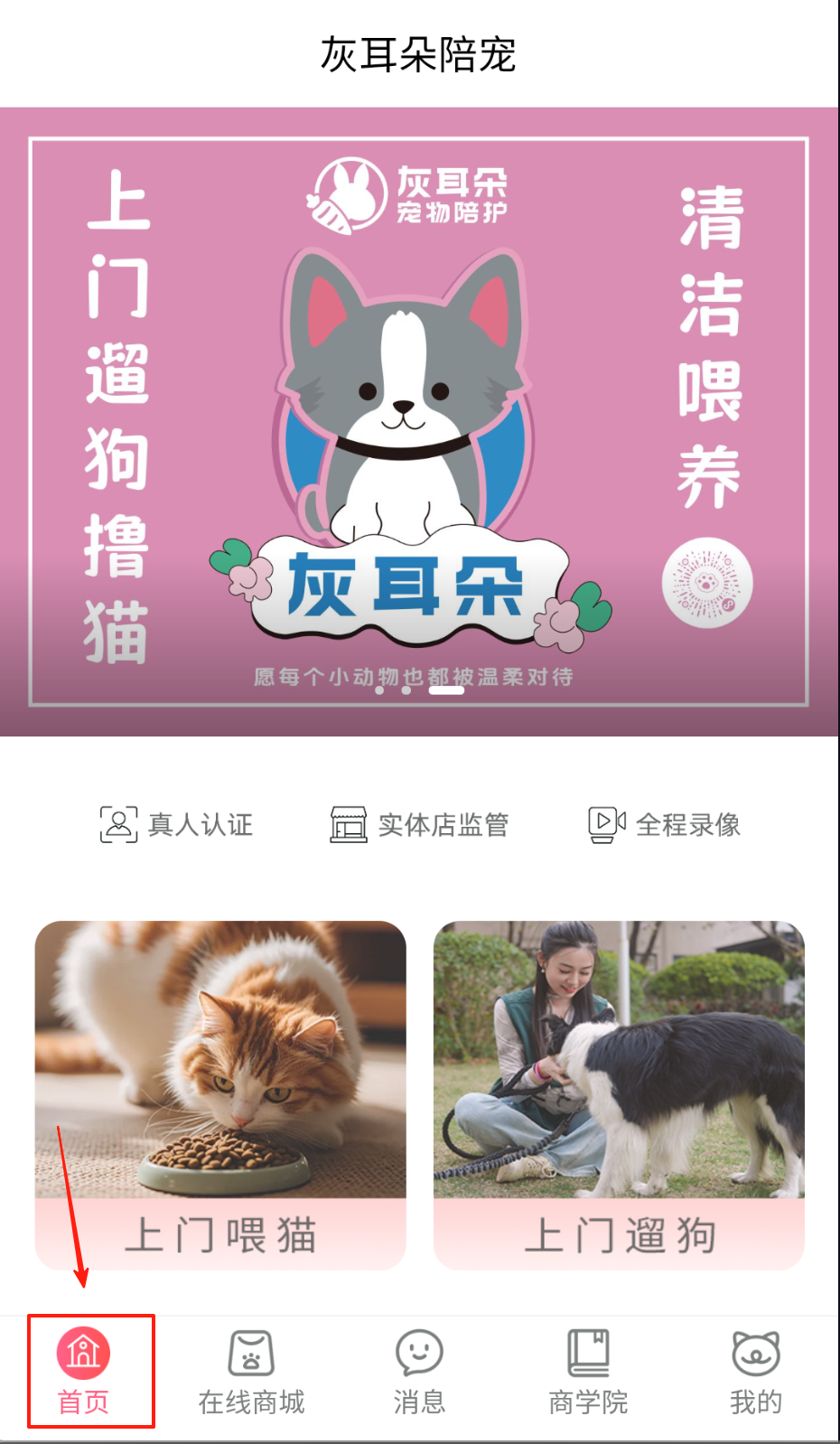Switch to the 首页 tab

coord(84,1371)
